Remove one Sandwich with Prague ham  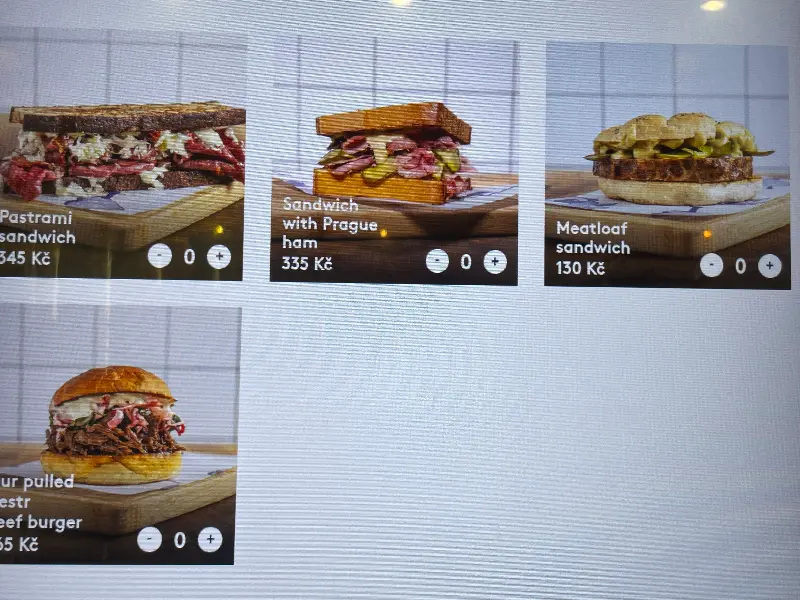437,262
